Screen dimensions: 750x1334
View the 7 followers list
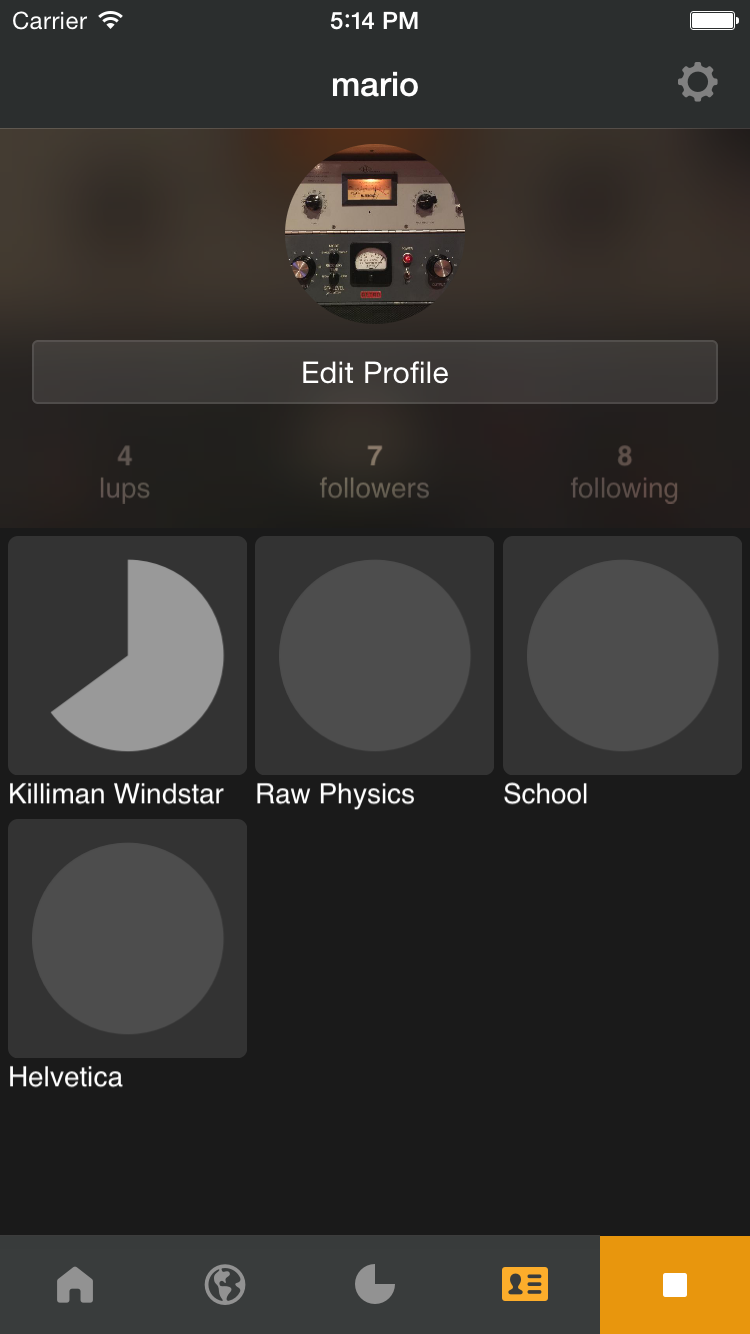click(x=374, y=472)
